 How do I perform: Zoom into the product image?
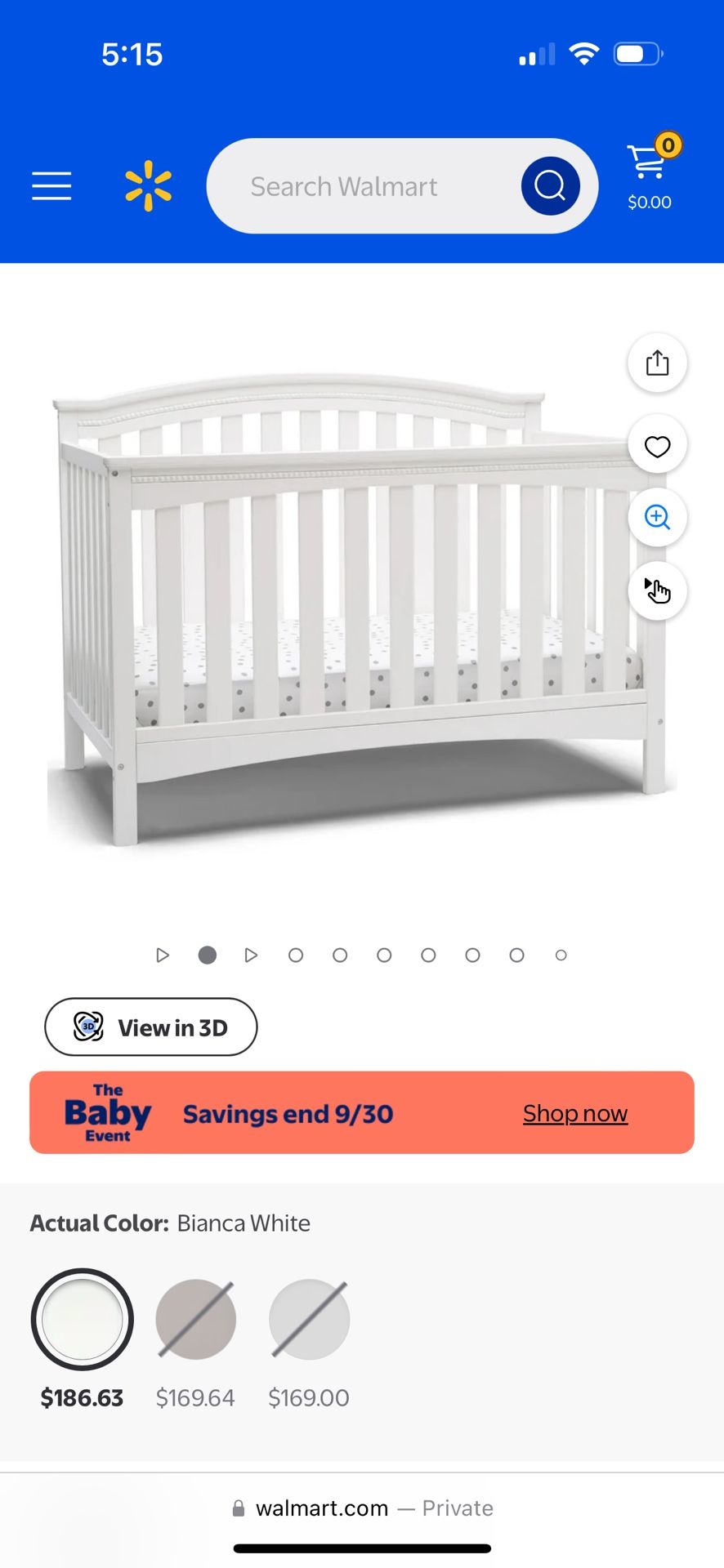tap(657, 518)
